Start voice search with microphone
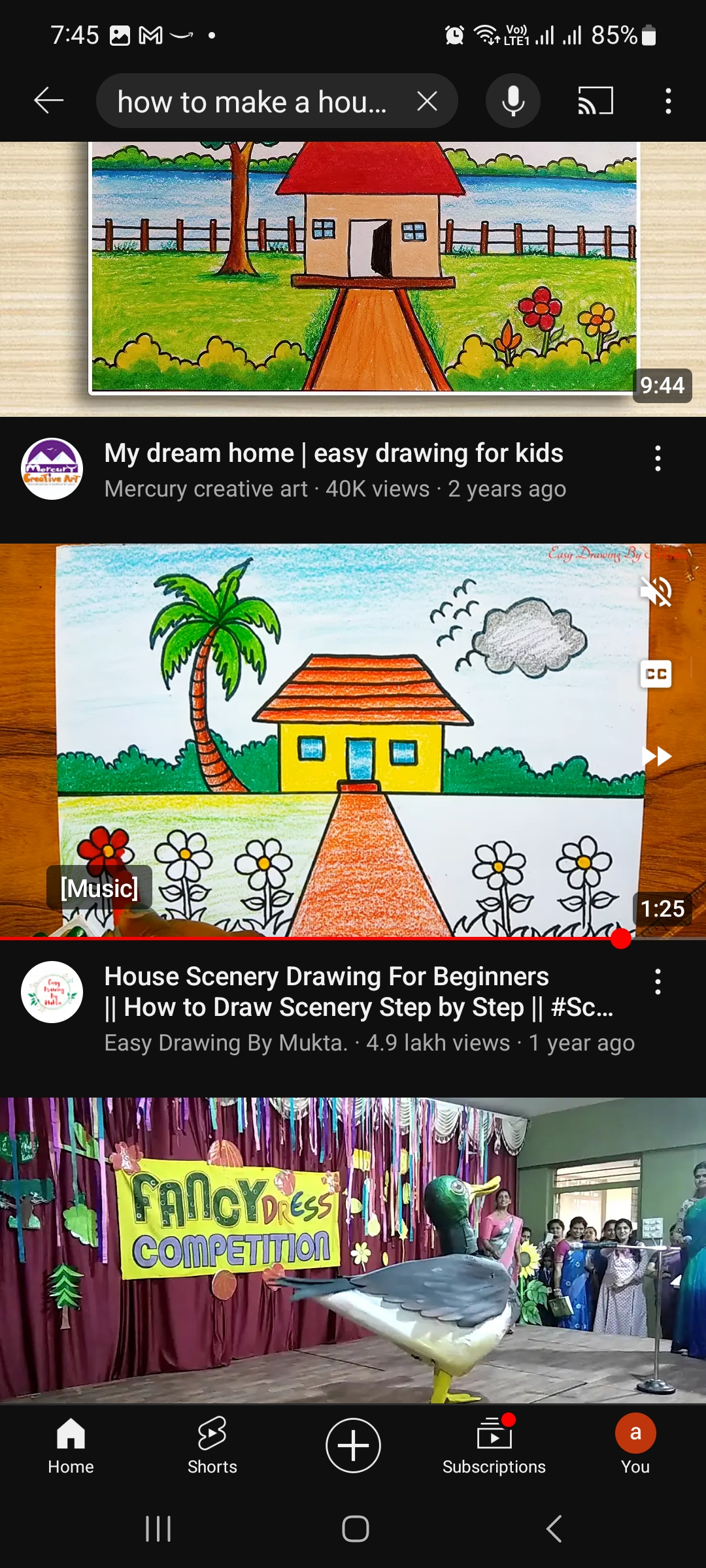 [513, 101]
